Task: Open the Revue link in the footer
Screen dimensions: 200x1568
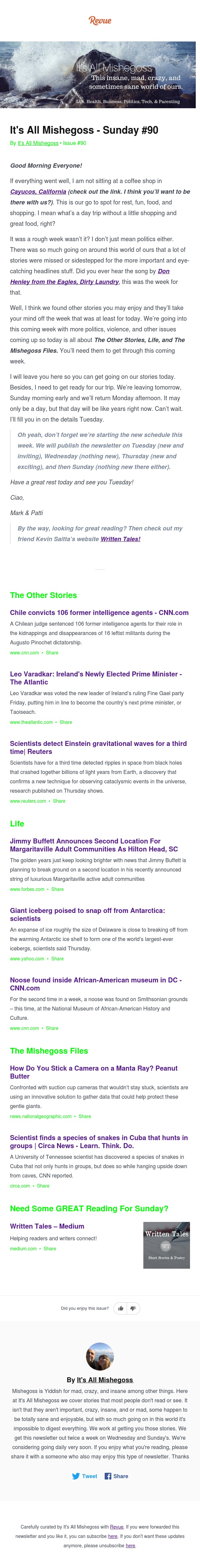Action: tap(117, 1527)
